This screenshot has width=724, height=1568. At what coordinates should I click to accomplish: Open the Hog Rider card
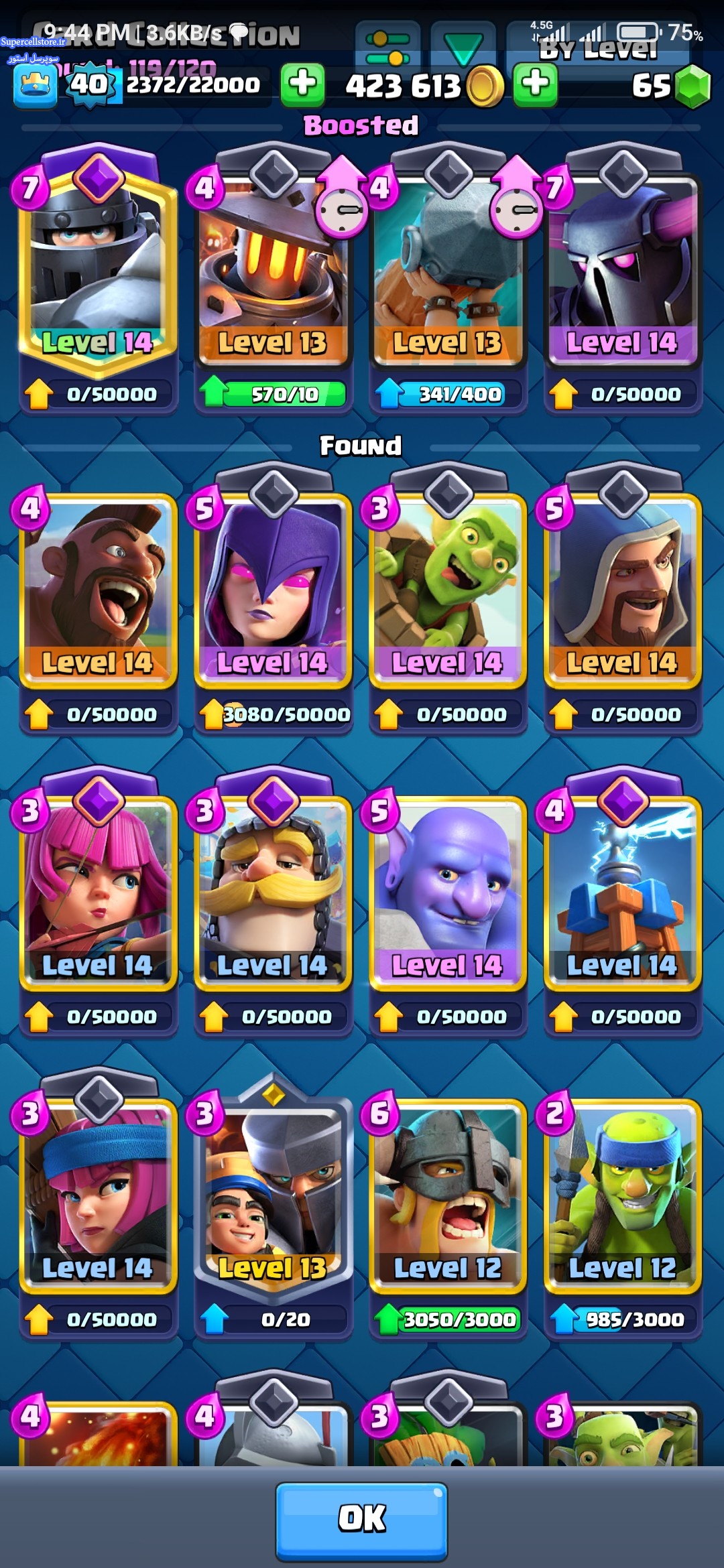pyautogui.click(x=98, y=590)
